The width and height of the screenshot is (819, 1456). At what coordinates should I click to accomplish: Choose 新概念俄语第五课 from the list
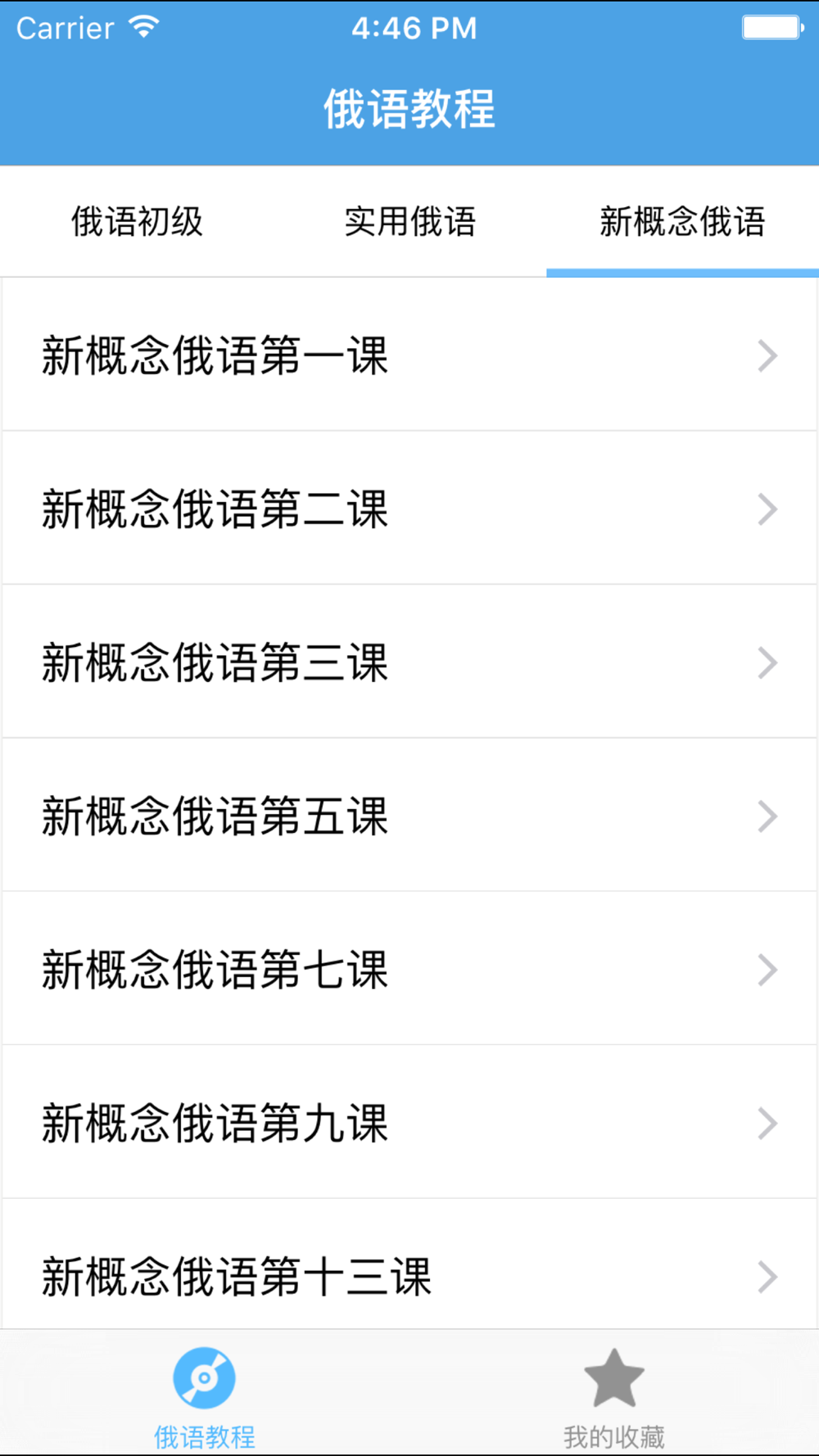point(409,816)
